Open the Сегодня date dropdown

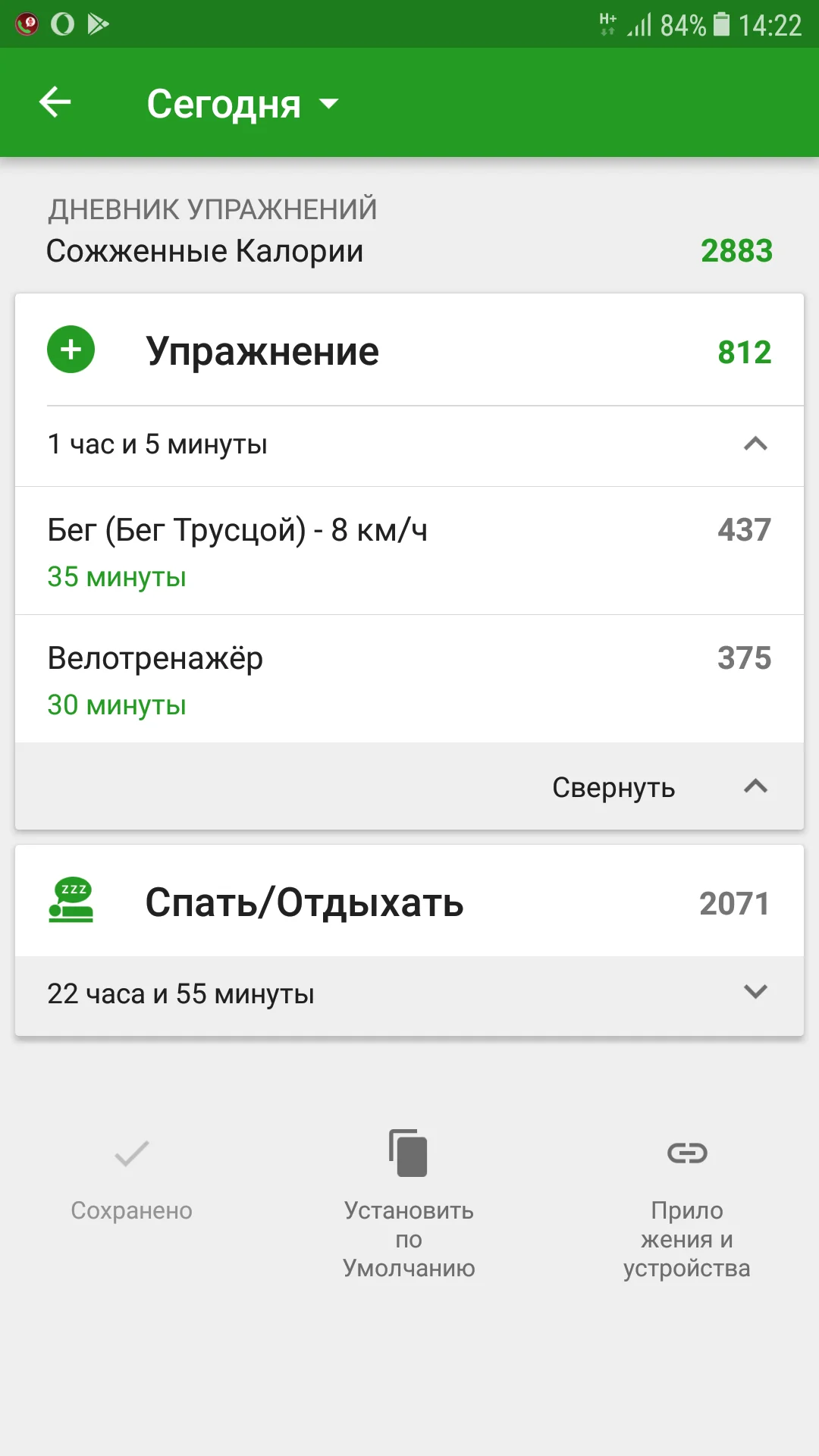[x=243, y=104]
